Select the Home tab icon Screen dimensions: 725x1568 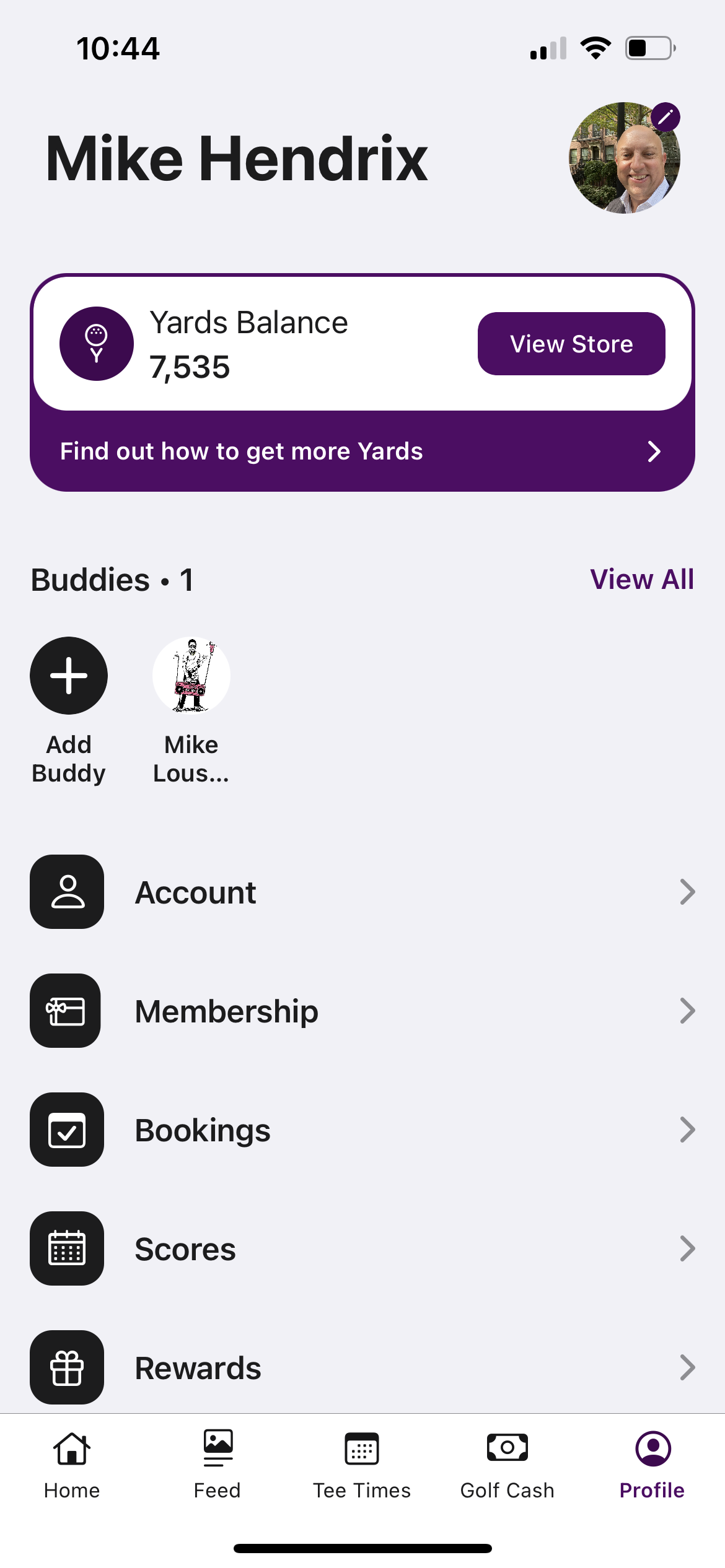(x=71, y=1449)
